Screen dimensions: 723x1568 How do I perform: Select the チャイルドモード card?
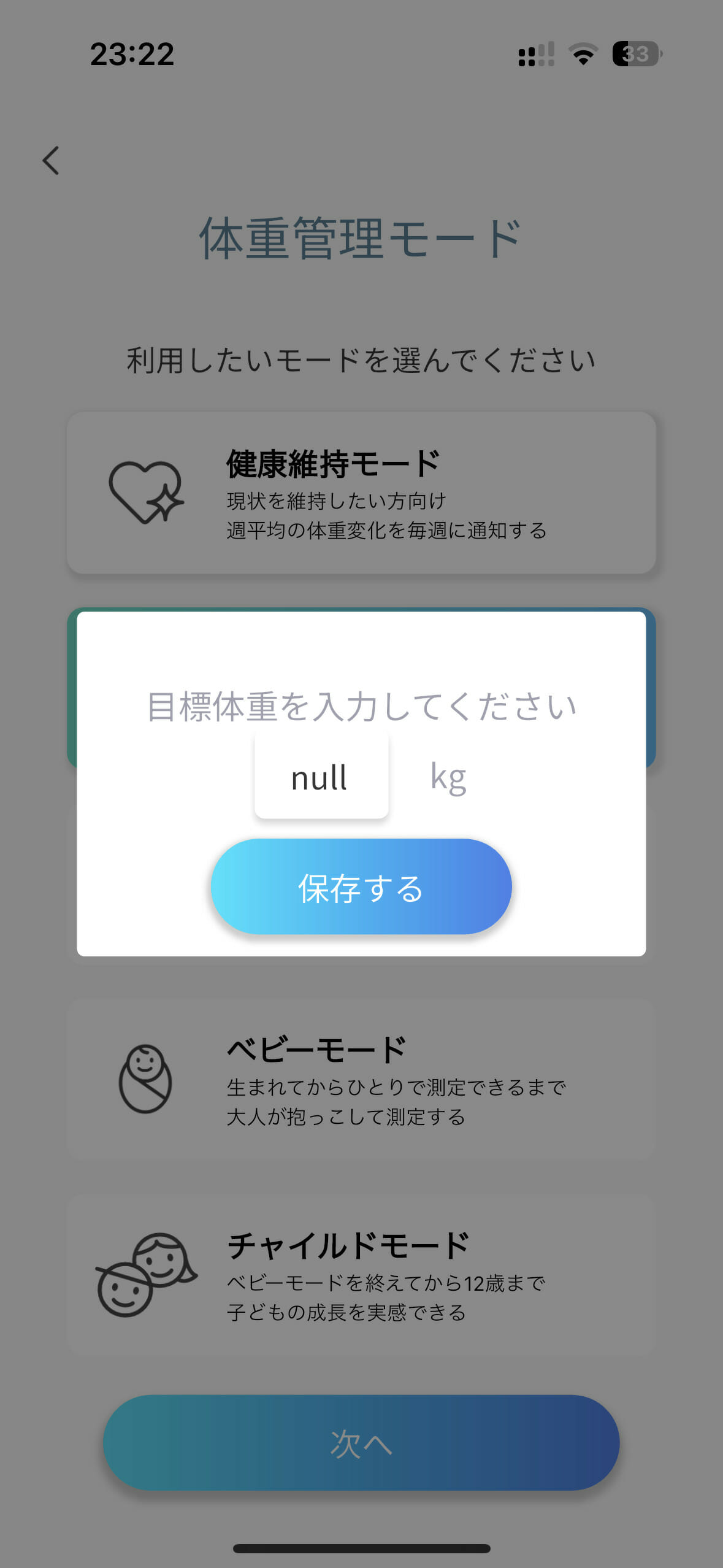tap(361, 1275)
